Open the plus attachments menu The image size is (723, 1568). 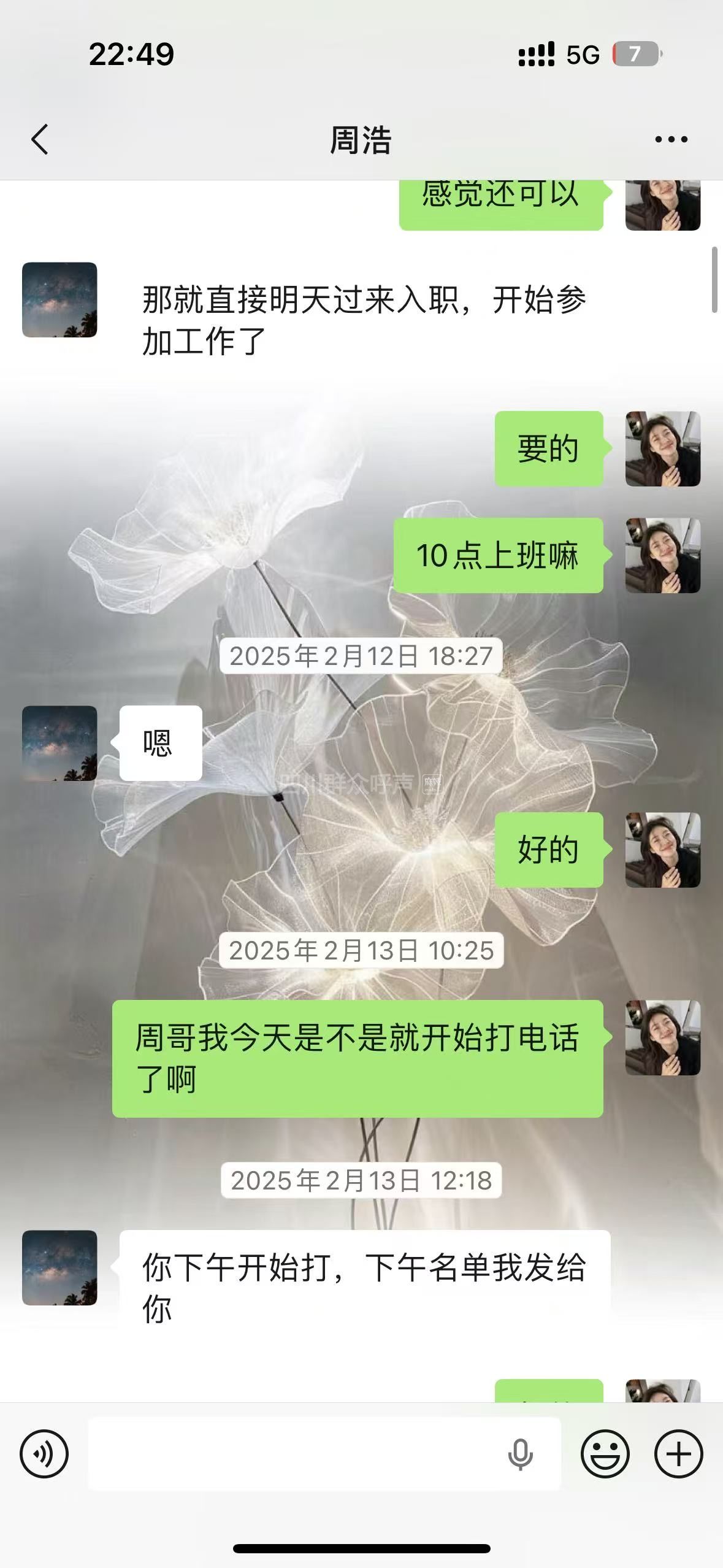(x=678, y=1453)
